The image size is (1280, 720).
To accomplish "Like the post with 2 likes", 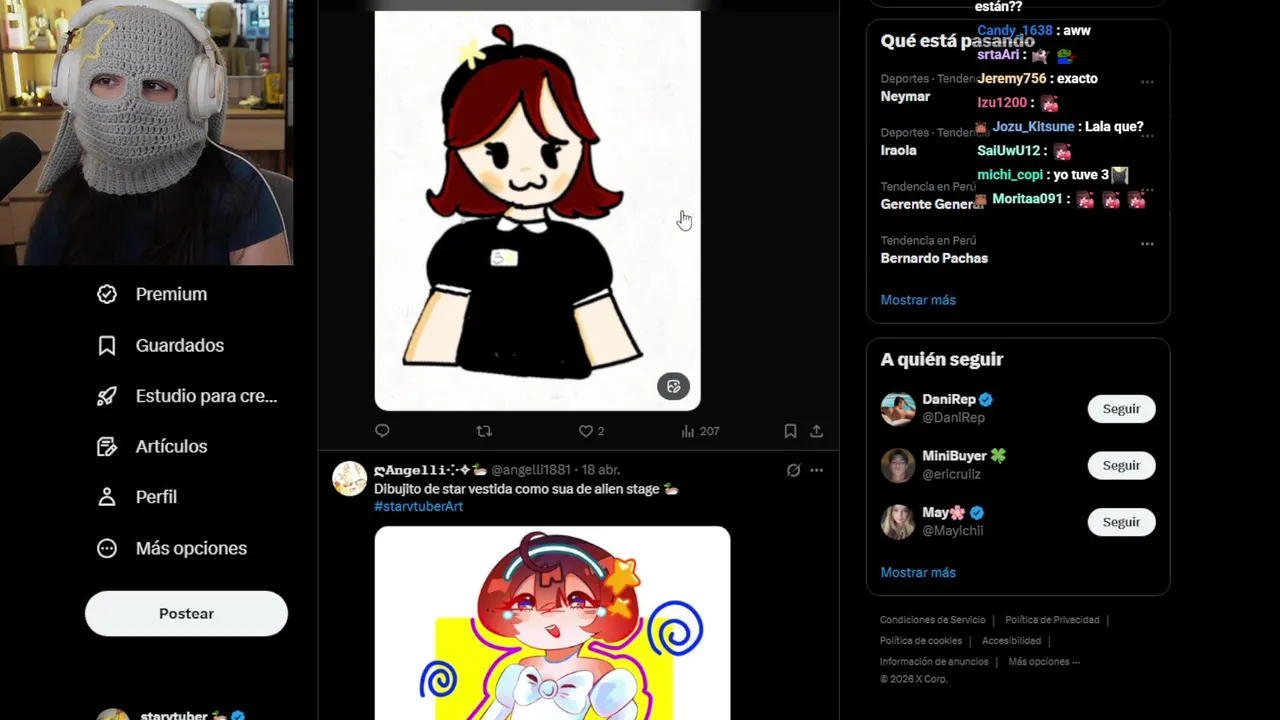I will [587, 431].
